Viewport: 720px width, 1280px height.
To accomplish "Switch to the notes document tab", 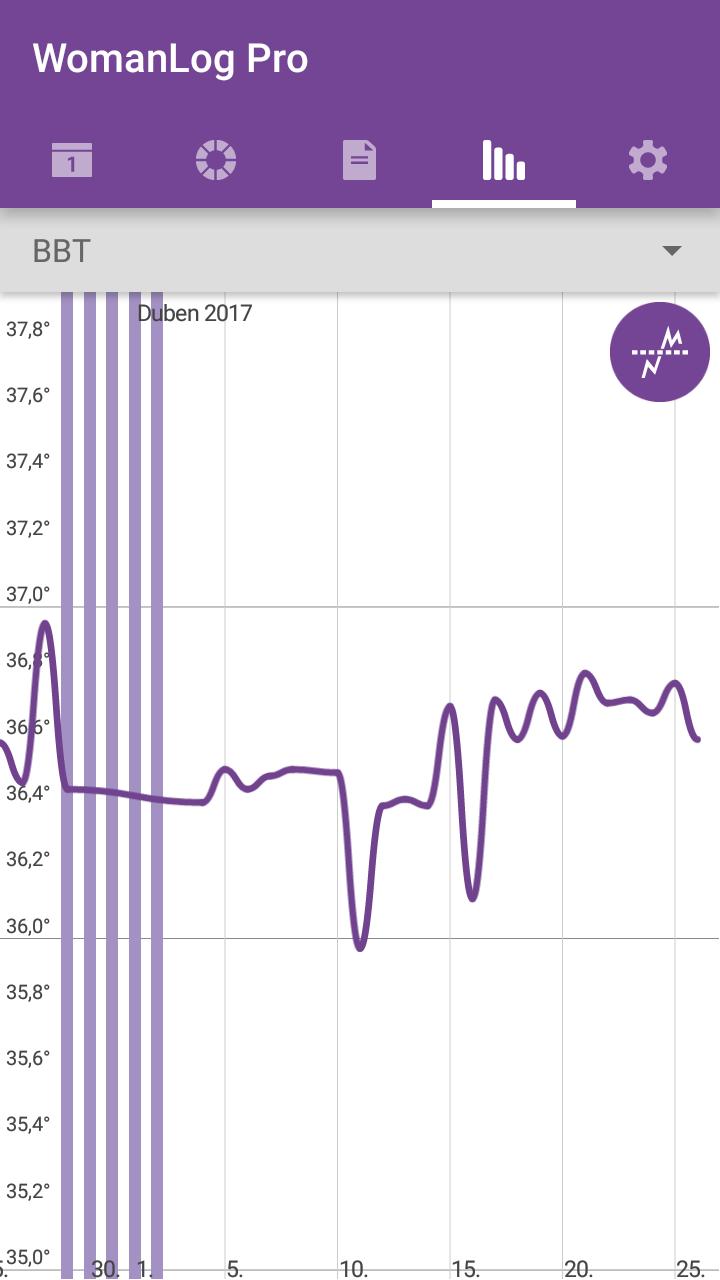I will point(360,160).
